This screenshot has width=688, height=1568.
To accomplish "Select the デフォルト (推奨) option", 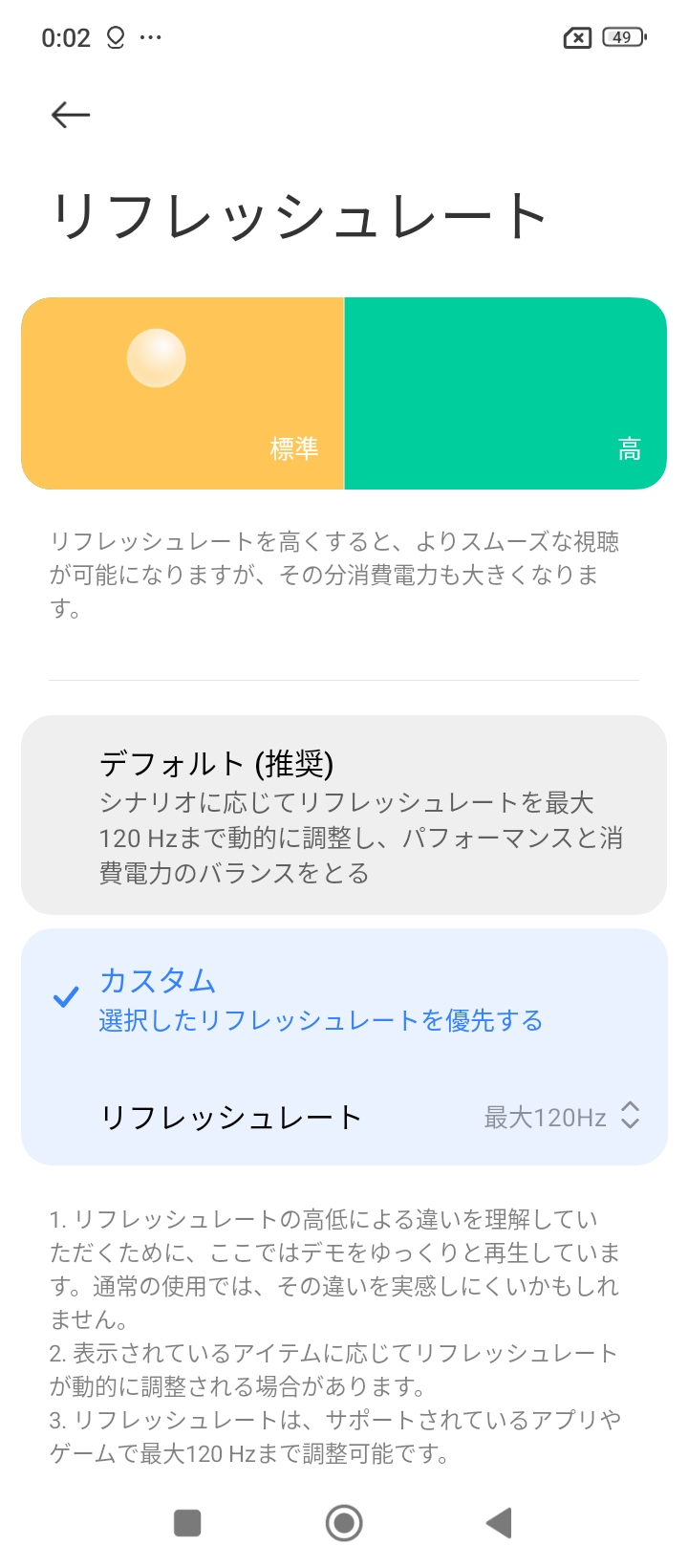I will pyautogui.click(x=343, y=816).
